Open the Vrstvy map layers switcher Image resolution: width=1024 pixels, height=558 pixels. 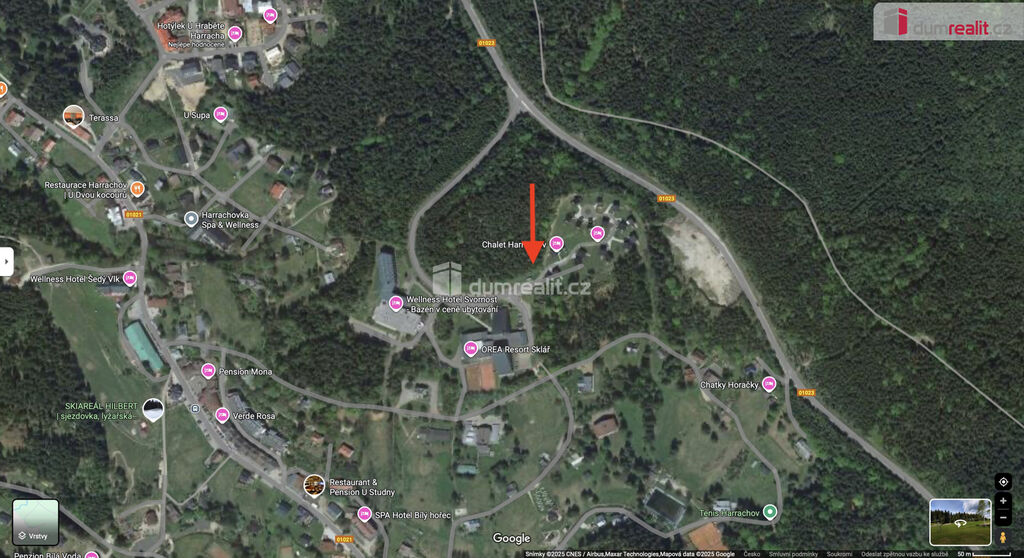point(35,521)
